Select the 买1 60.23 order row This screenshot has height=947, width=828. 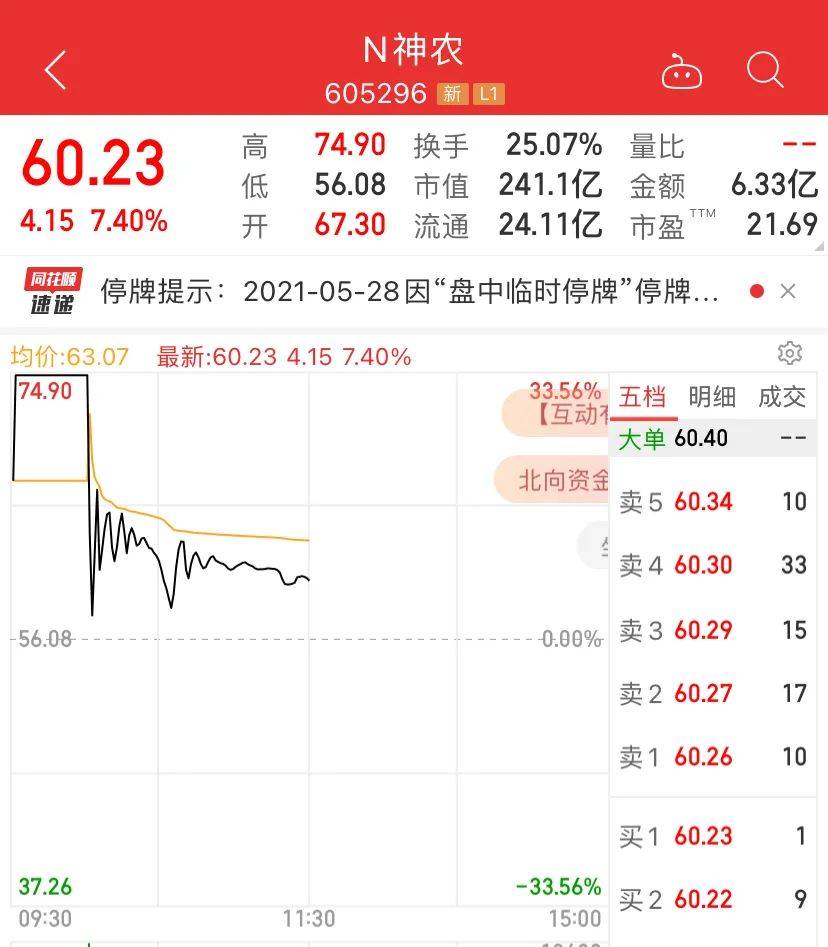click(712, 836)
